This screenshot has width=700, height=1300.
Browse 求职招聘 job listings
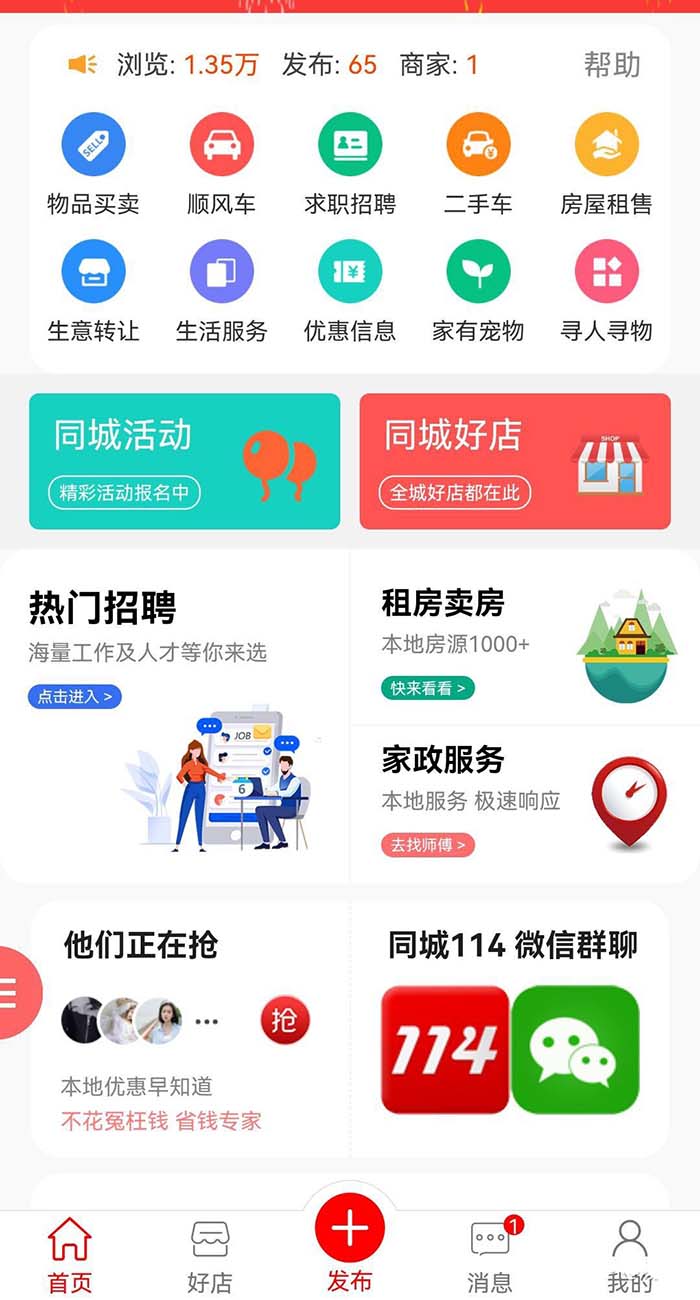coord(350,146)
